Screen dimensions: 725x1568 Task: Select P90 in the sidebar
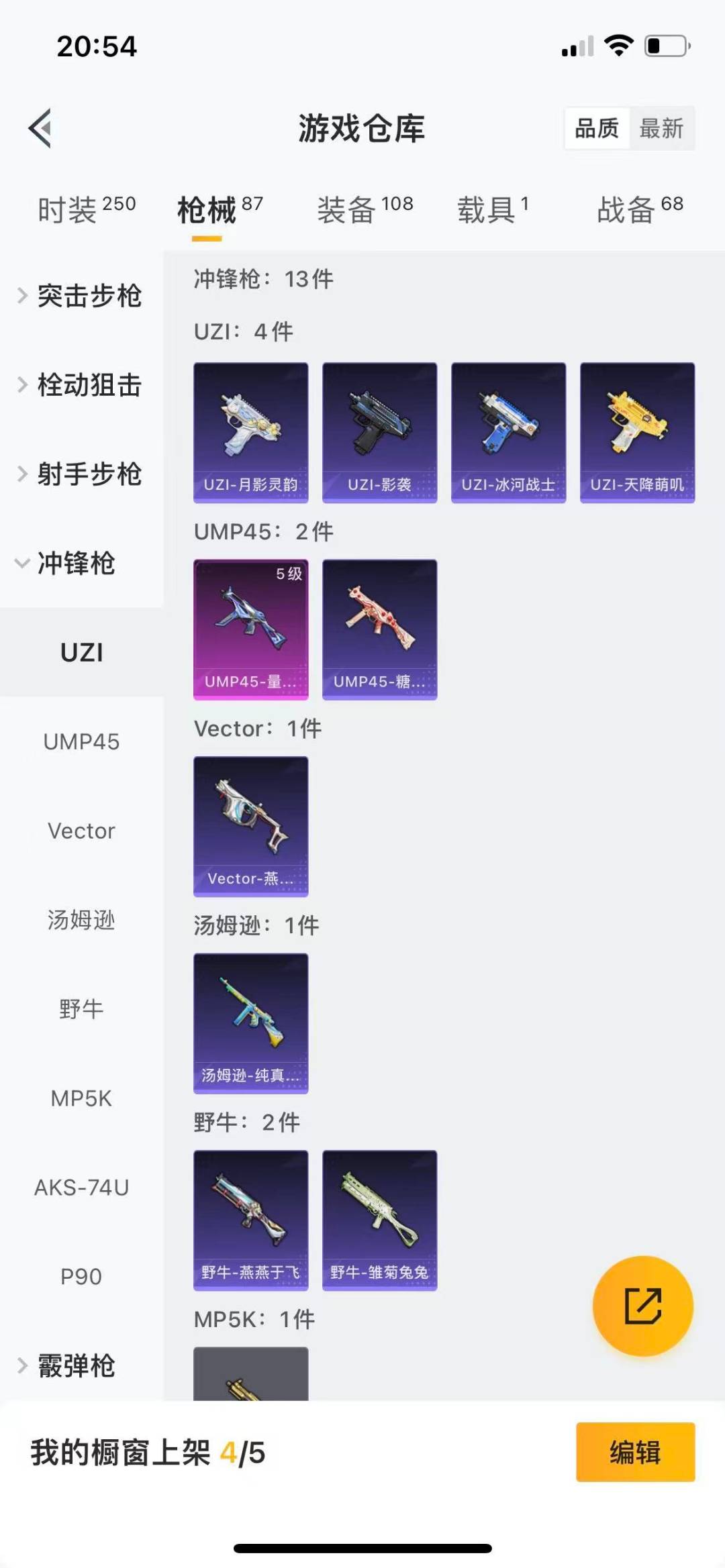tap(81, 1276)
